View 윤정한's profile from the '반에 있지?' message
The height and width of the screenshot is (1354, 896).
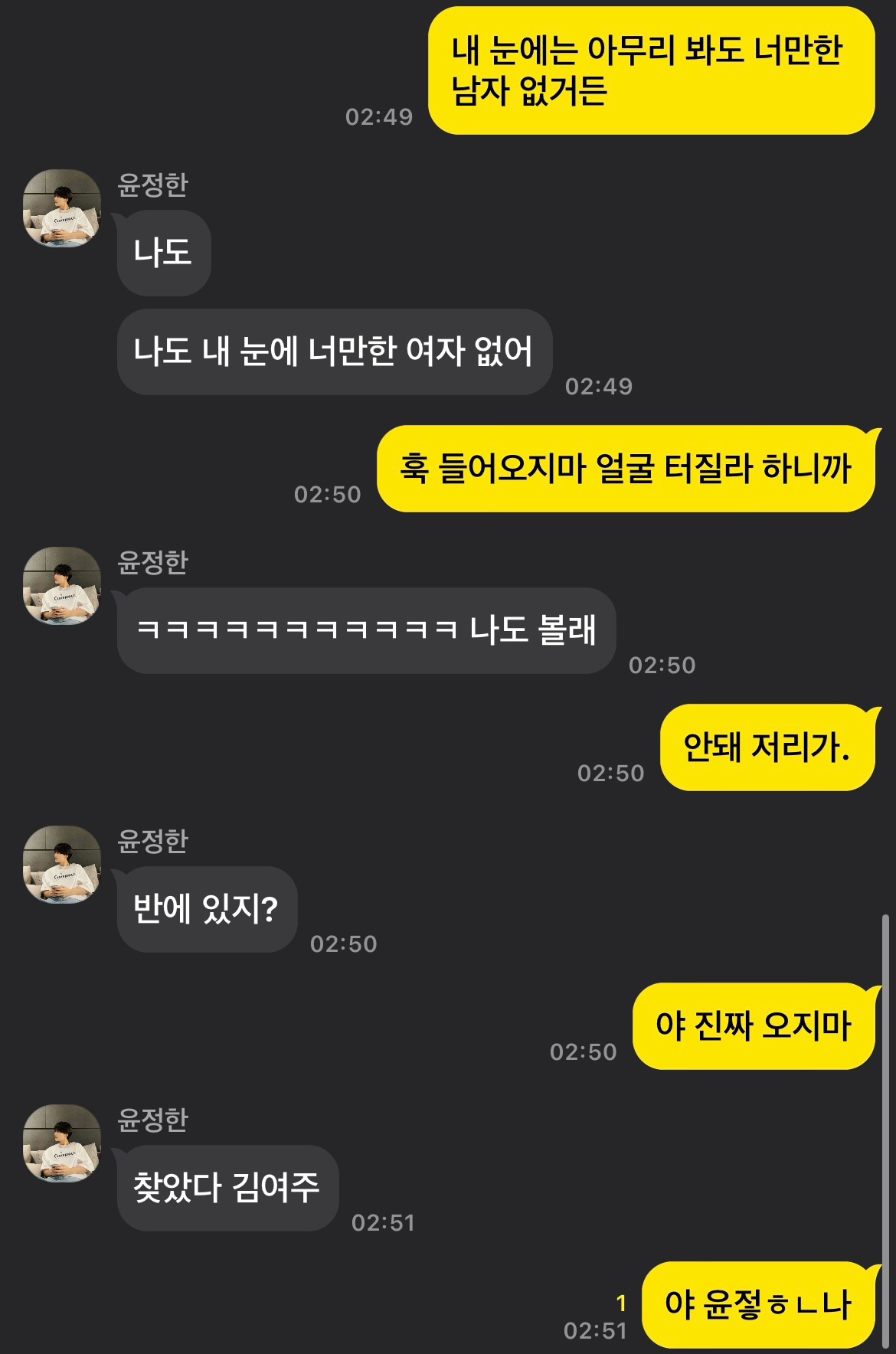tap(62, 865)
